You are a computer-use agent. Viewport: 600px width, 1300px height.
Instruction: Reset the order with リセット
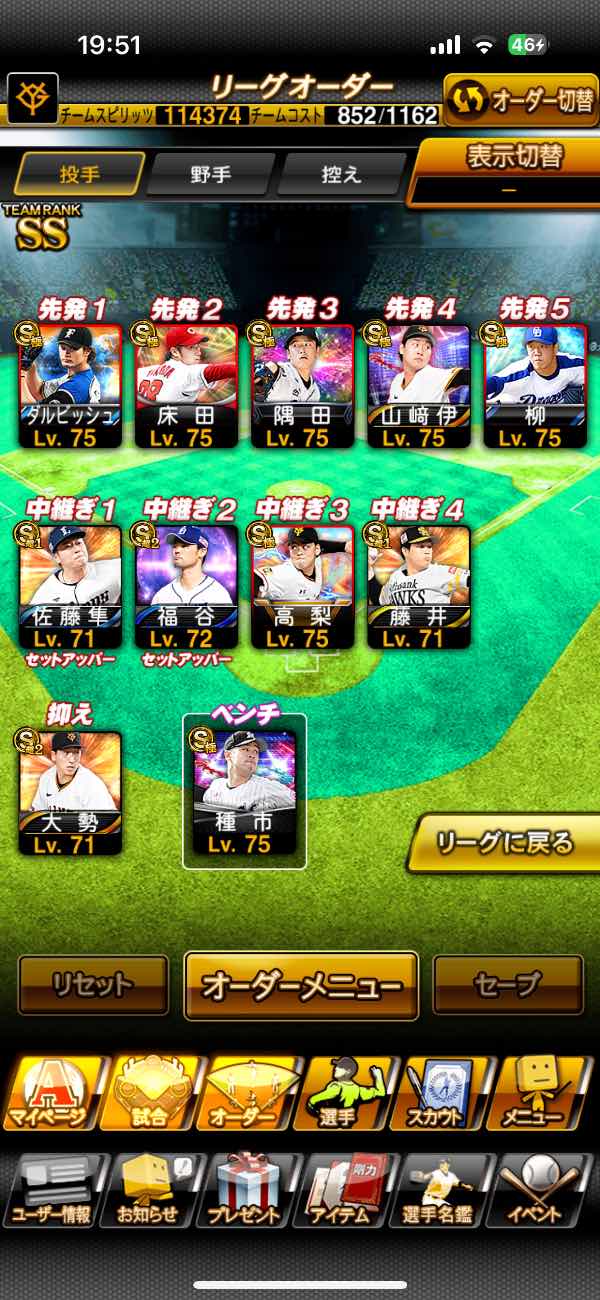[x=93, y=985]
